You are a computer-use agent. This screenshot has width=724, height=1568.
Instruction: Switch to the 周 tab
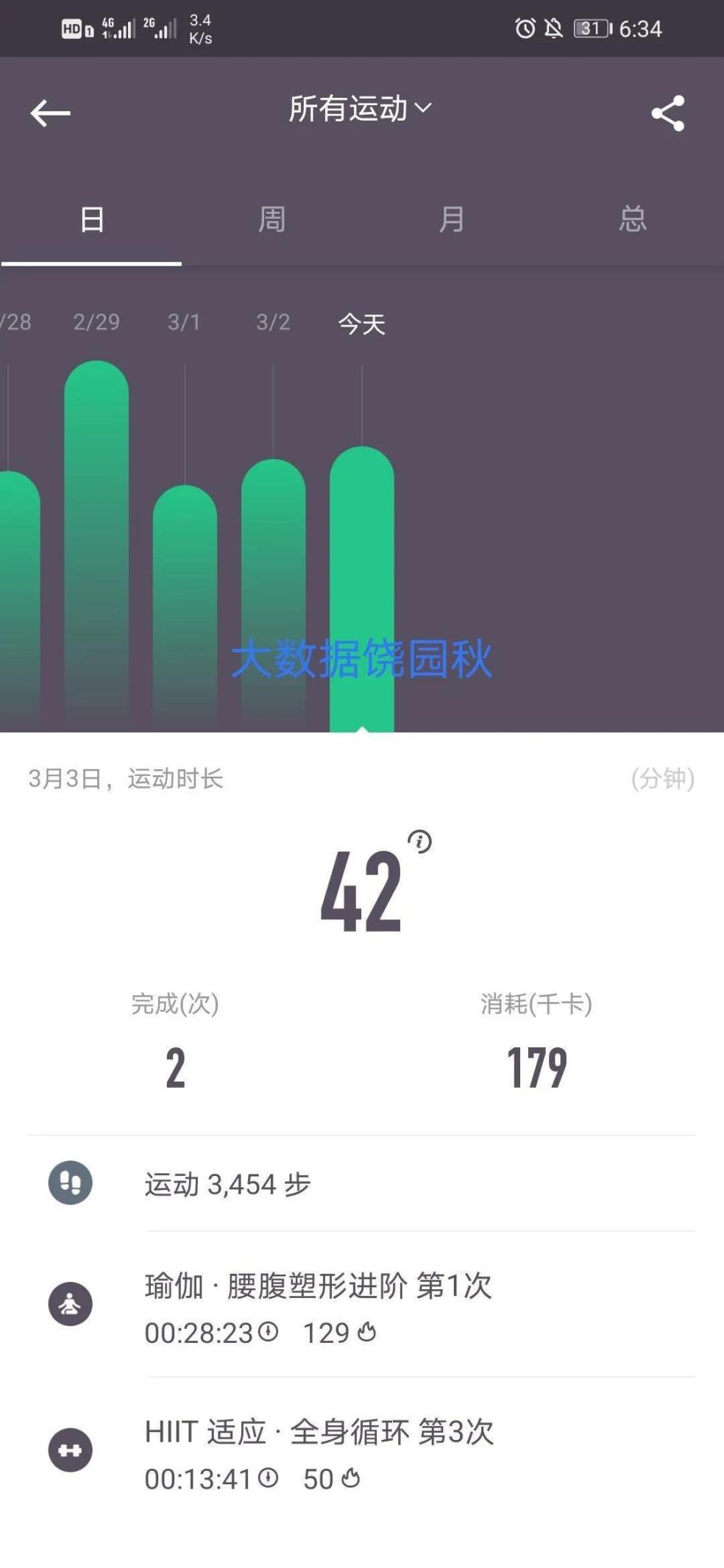[271, 219]
